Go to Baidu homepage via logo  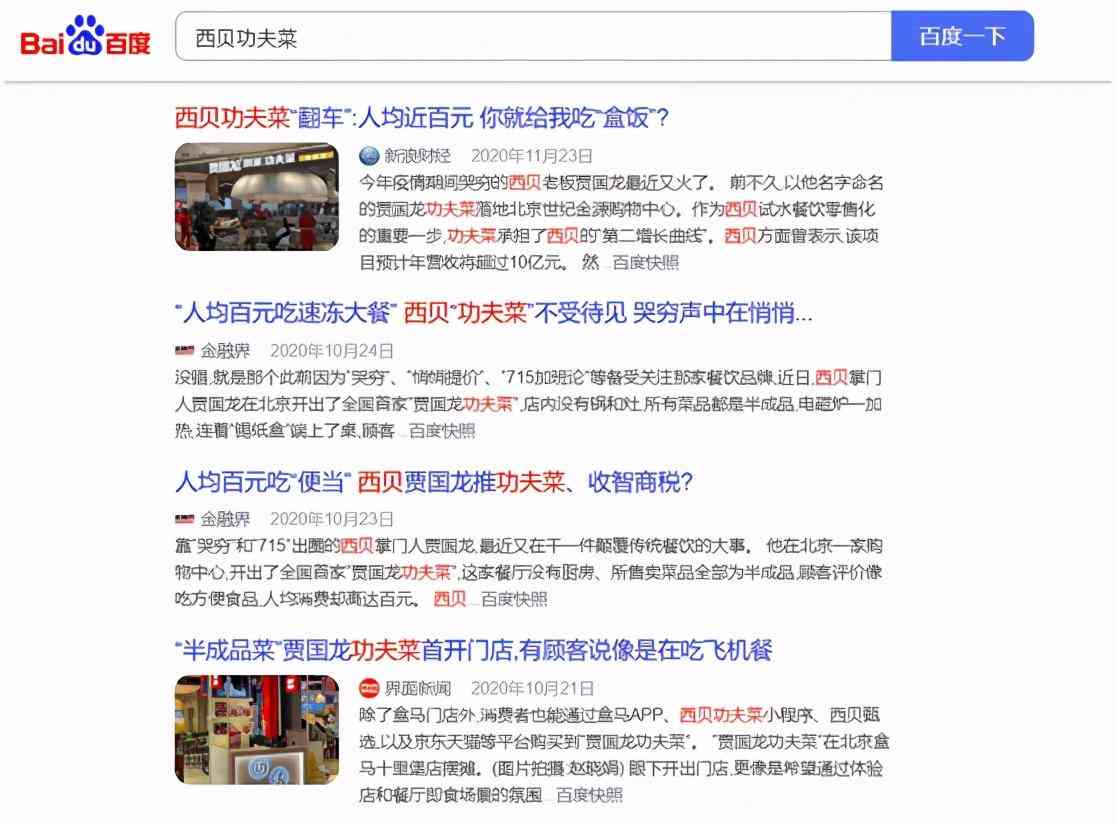click(86, 38)
